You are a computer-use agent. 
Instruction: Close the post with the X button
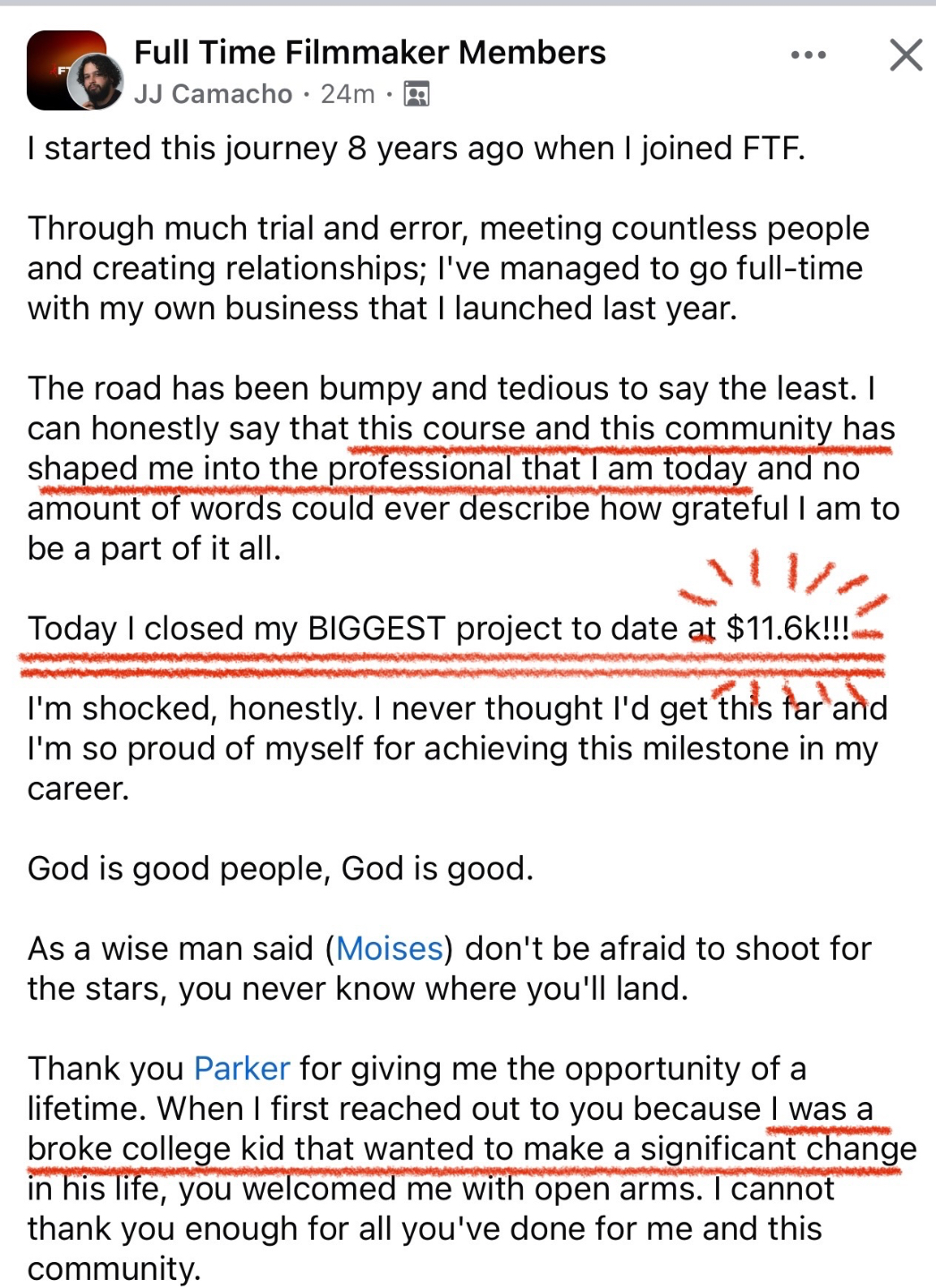905,55
